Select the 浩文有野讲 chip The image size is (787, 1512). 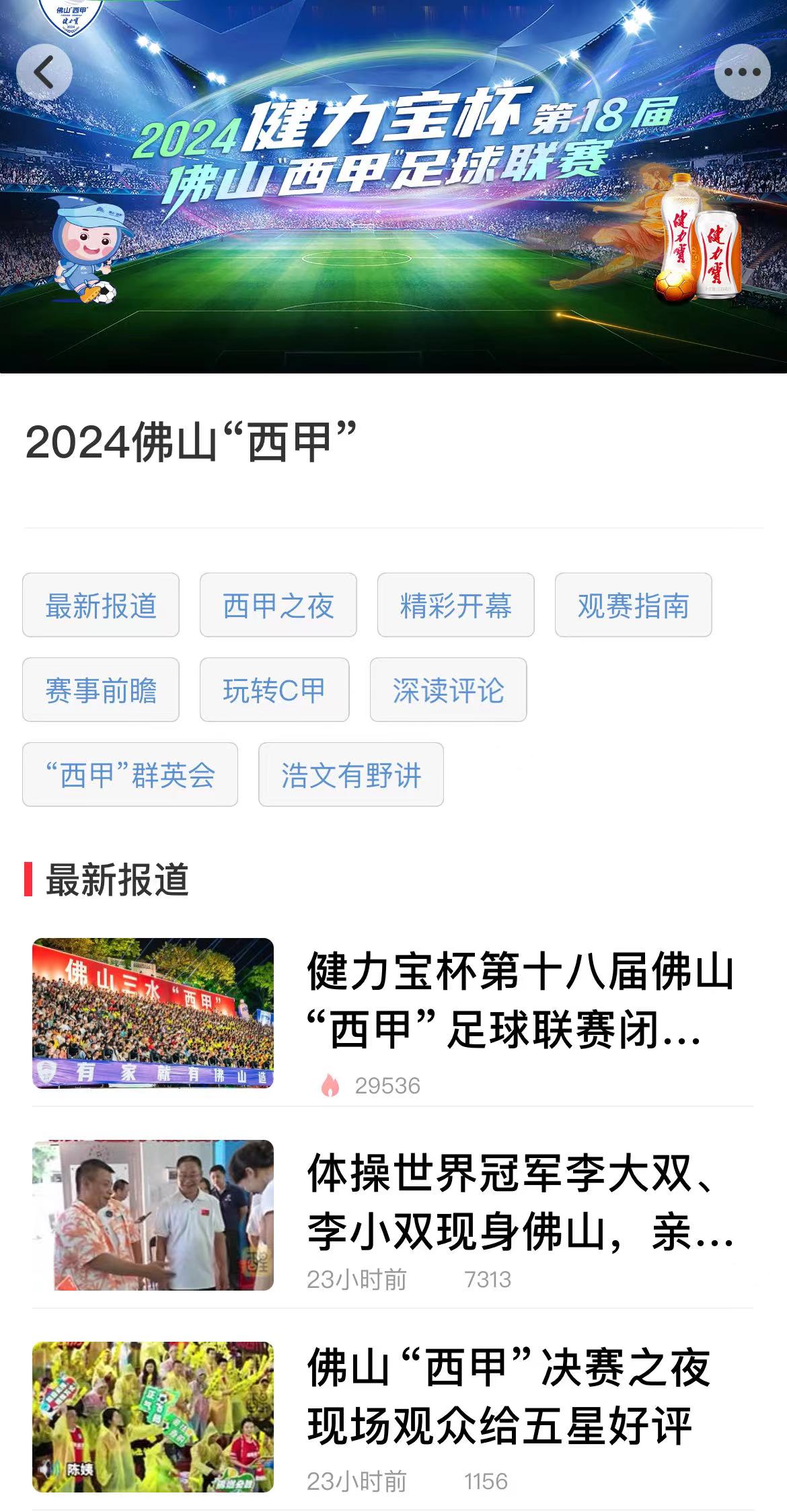[351, 775]
